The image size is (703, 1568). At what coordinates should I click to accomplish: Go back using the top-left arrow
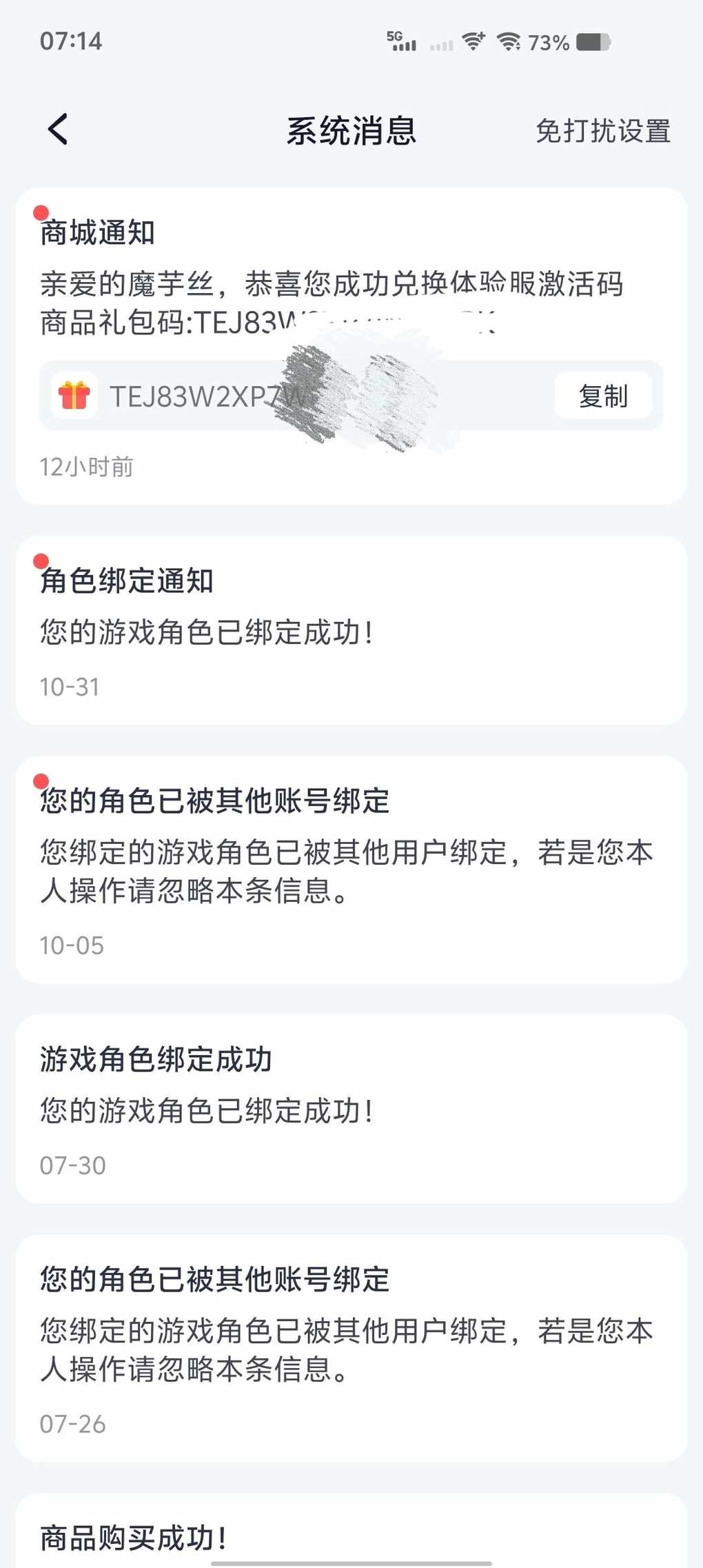59,130
